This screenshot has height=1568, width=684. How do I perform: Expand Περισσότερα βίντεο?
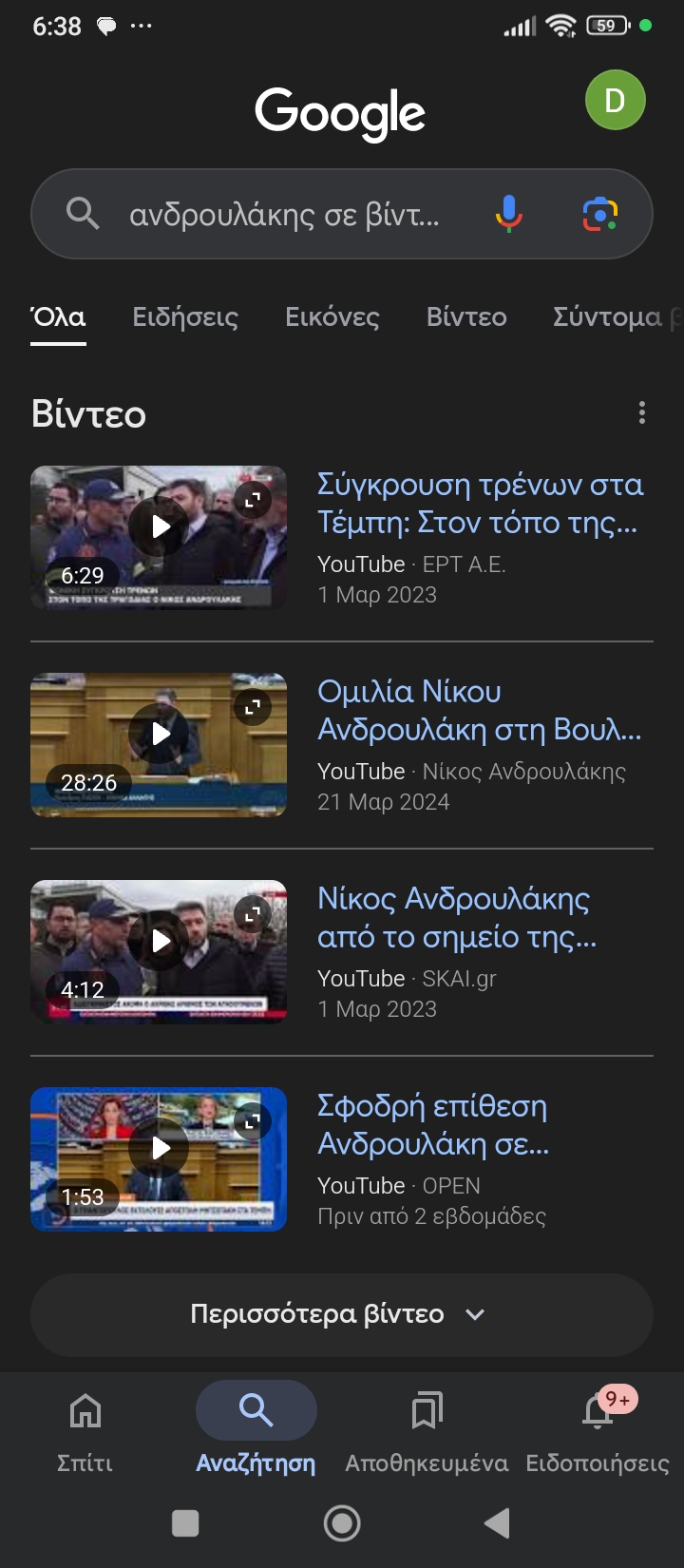click(x=342, y=1314)
